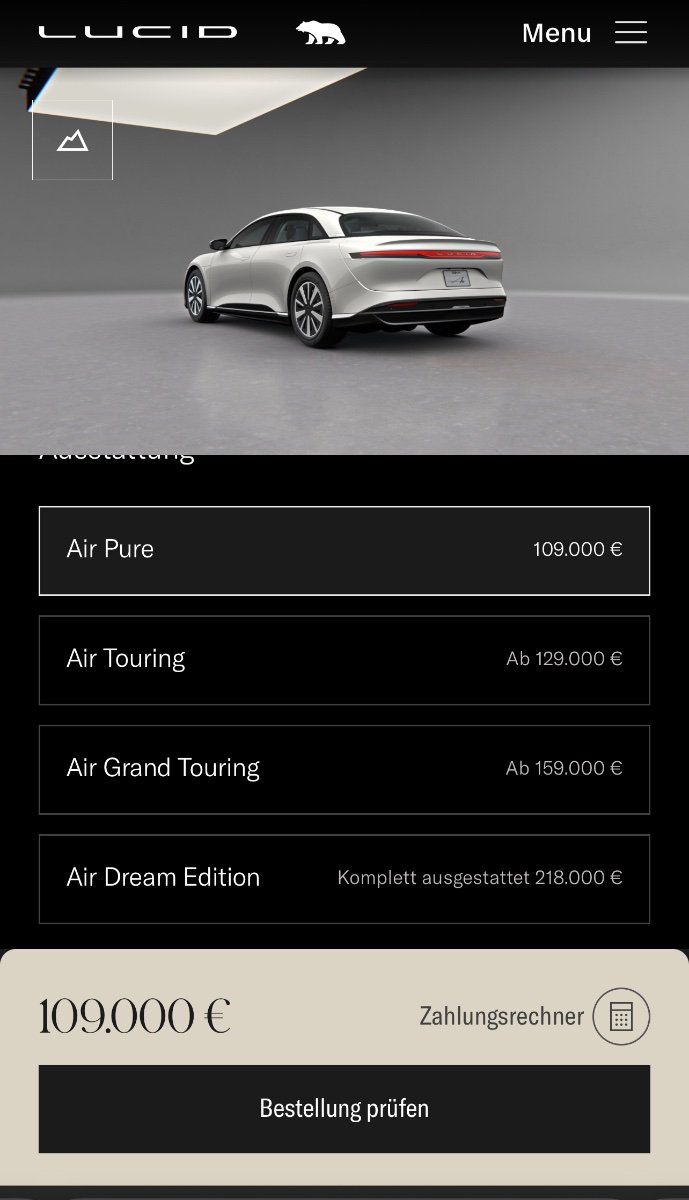Choose the Air Touring trim
The height and width of the screenshot is (1200, 689).
click(x=344, y=660)
